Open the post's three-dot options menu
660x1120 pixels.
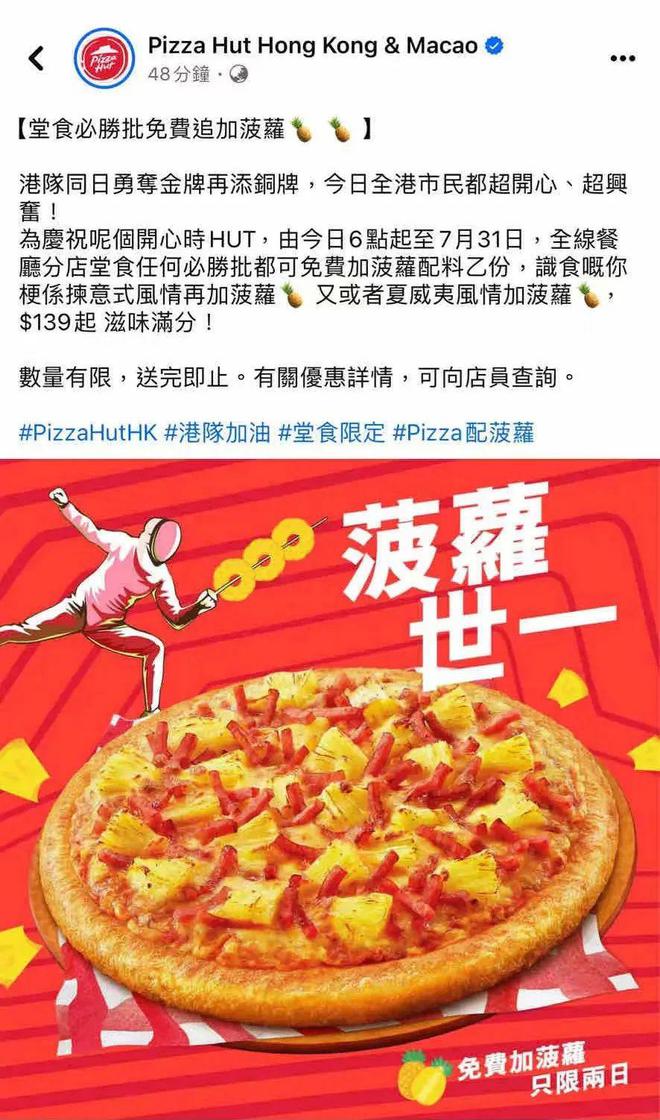(622, 58)
